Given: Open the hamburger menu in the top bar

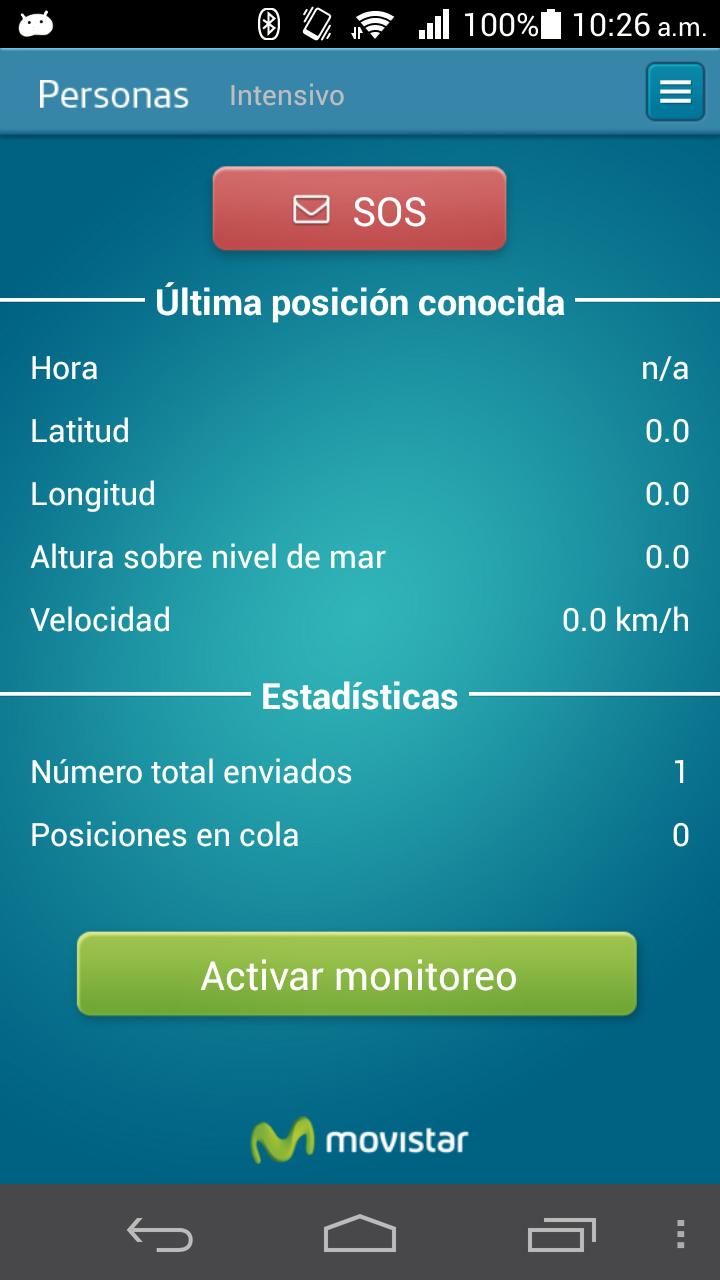Looking at the screenshot, I should coord(674,91).
